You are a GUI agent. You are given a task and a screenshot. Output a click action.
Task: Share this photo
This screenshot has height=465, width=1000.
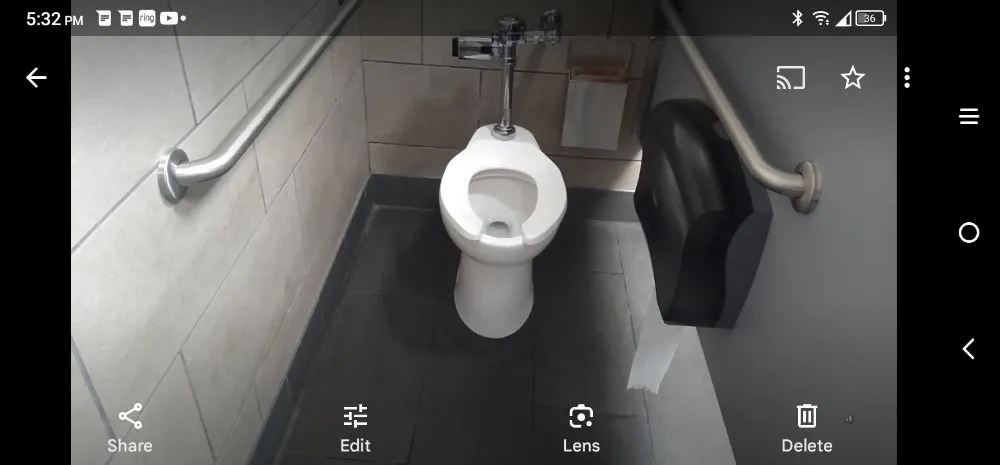[130, 427]
